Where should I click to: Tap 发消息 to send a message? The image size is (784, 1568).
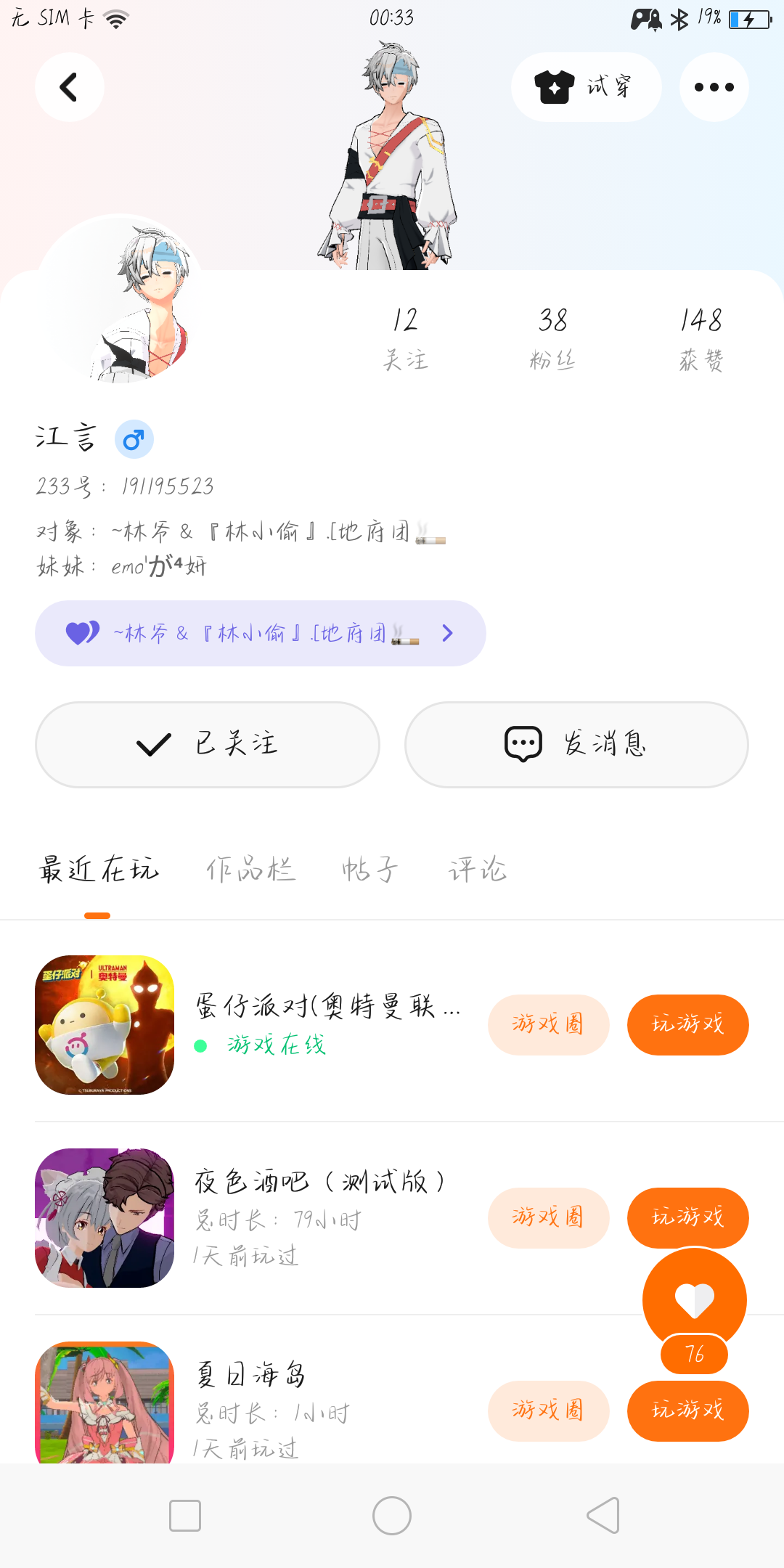click(x=576, y=744)
